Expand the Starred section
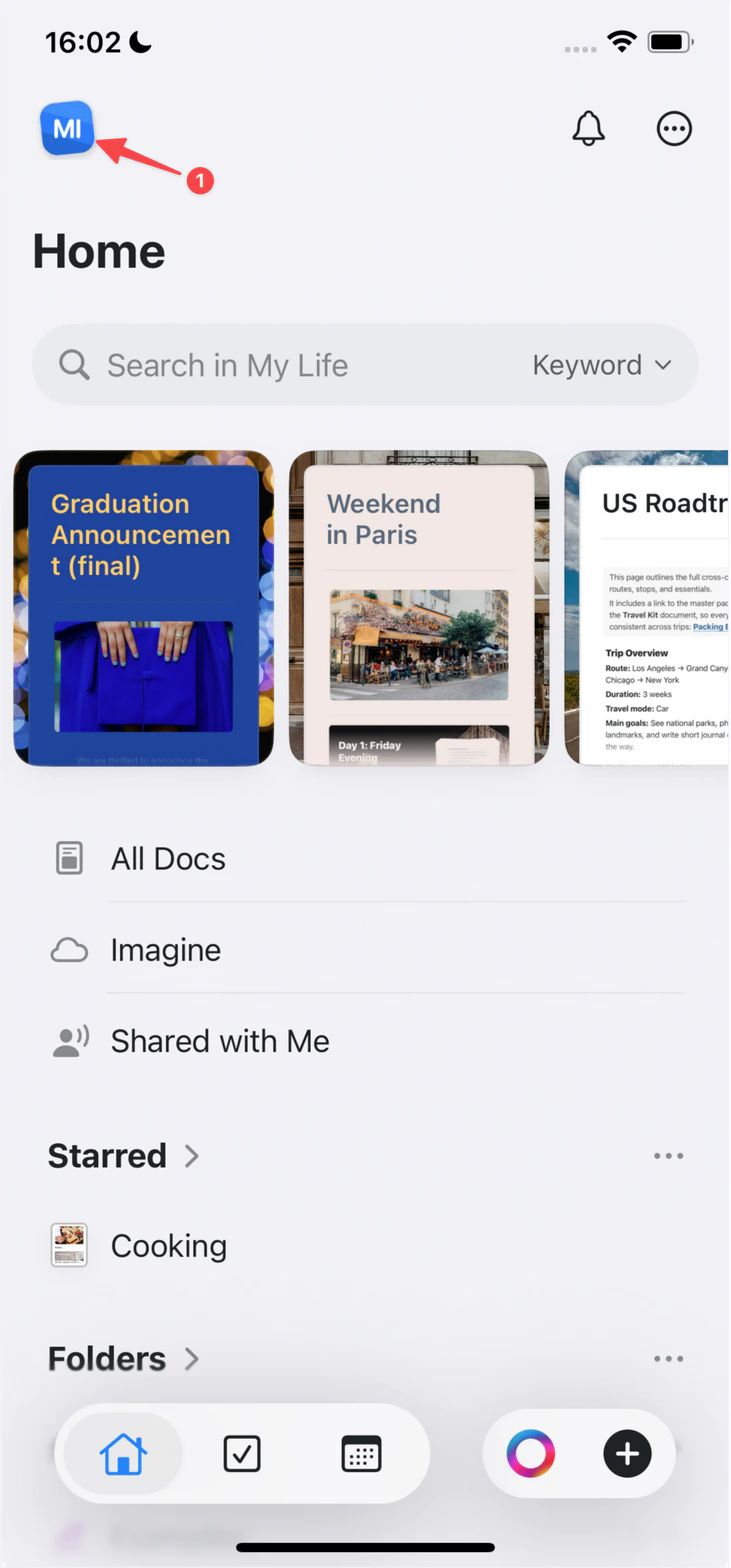Image resolution: width=731 pixels, height=1568 pixels. (x=124, y=1156)
